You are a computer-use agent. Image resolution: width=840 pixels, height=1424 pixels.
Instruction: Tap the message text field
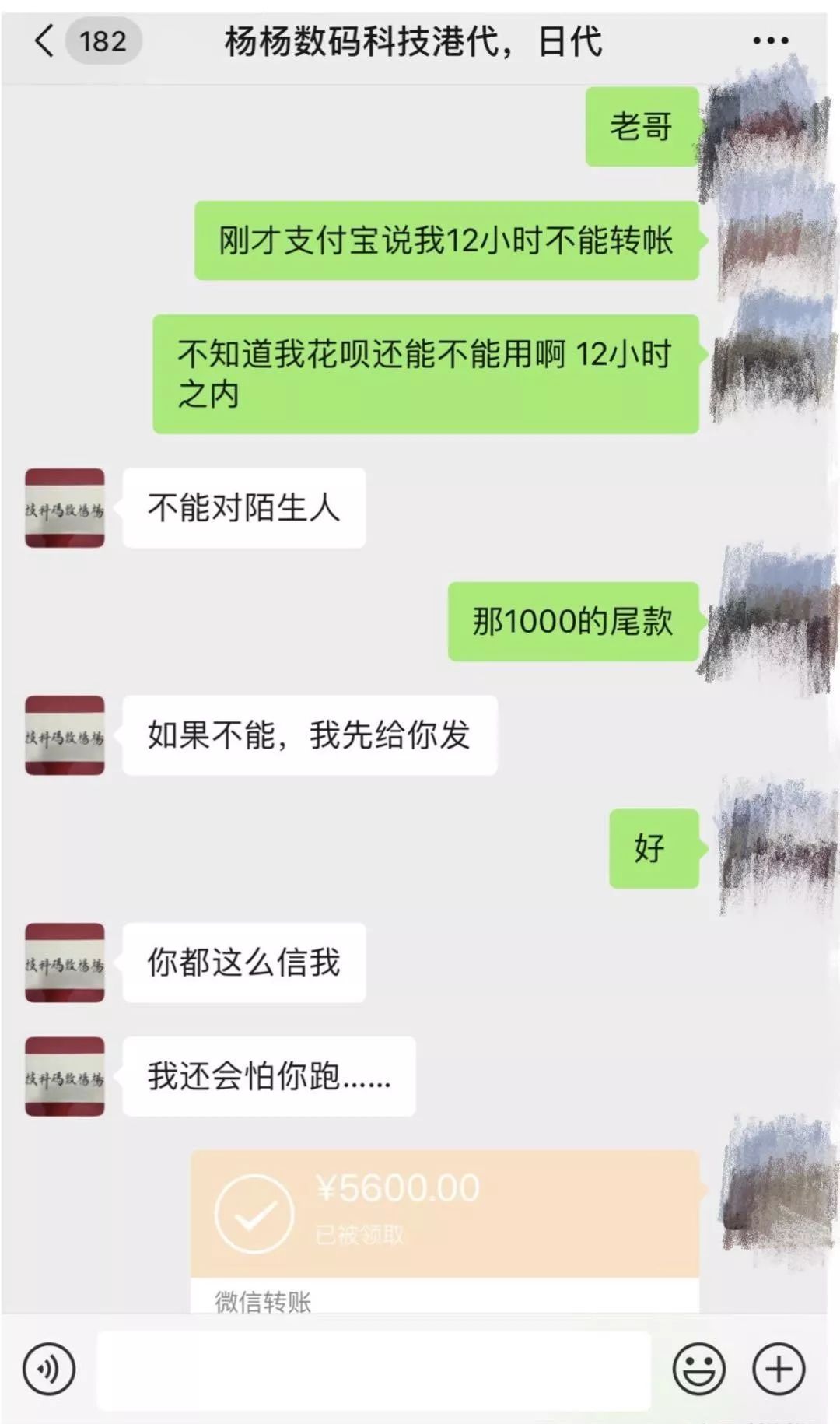click(373, 1369)
